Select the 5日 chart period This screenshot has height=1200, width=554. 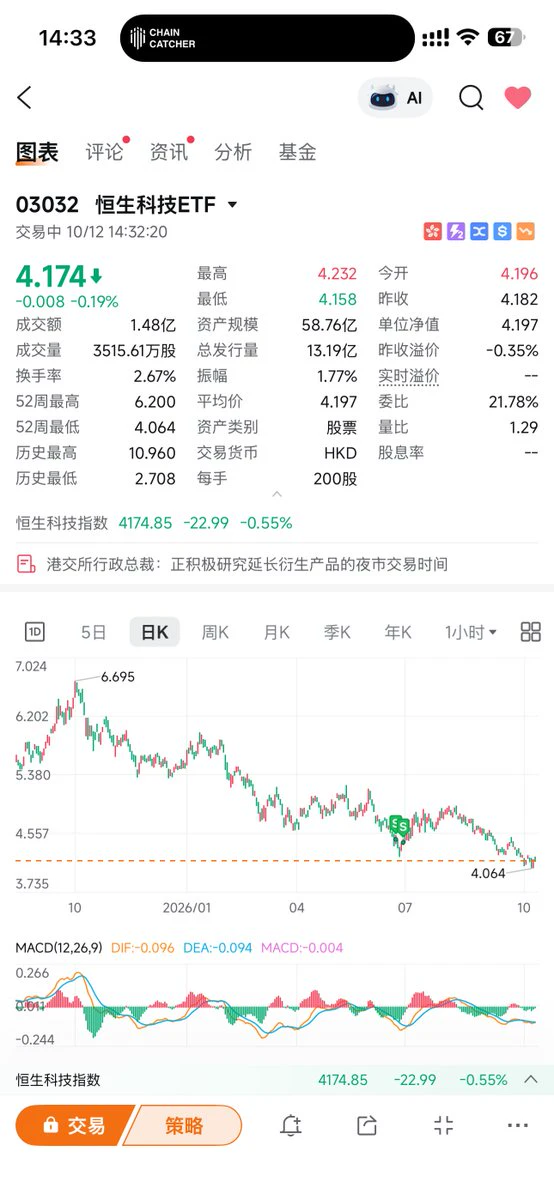[x=93, y=632]
